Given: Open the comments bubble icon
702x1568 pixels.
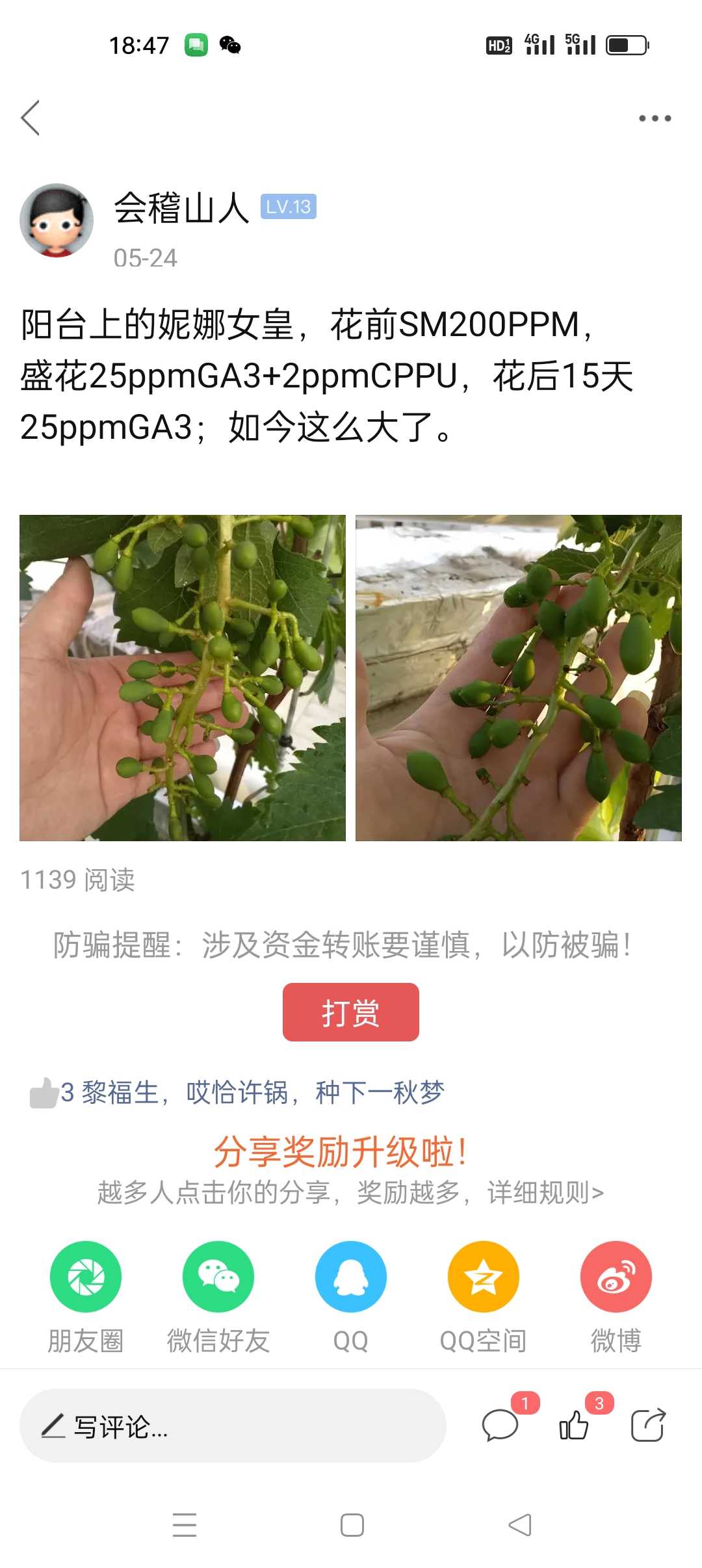Looking at the screenshot, I should coord(500,1425).
